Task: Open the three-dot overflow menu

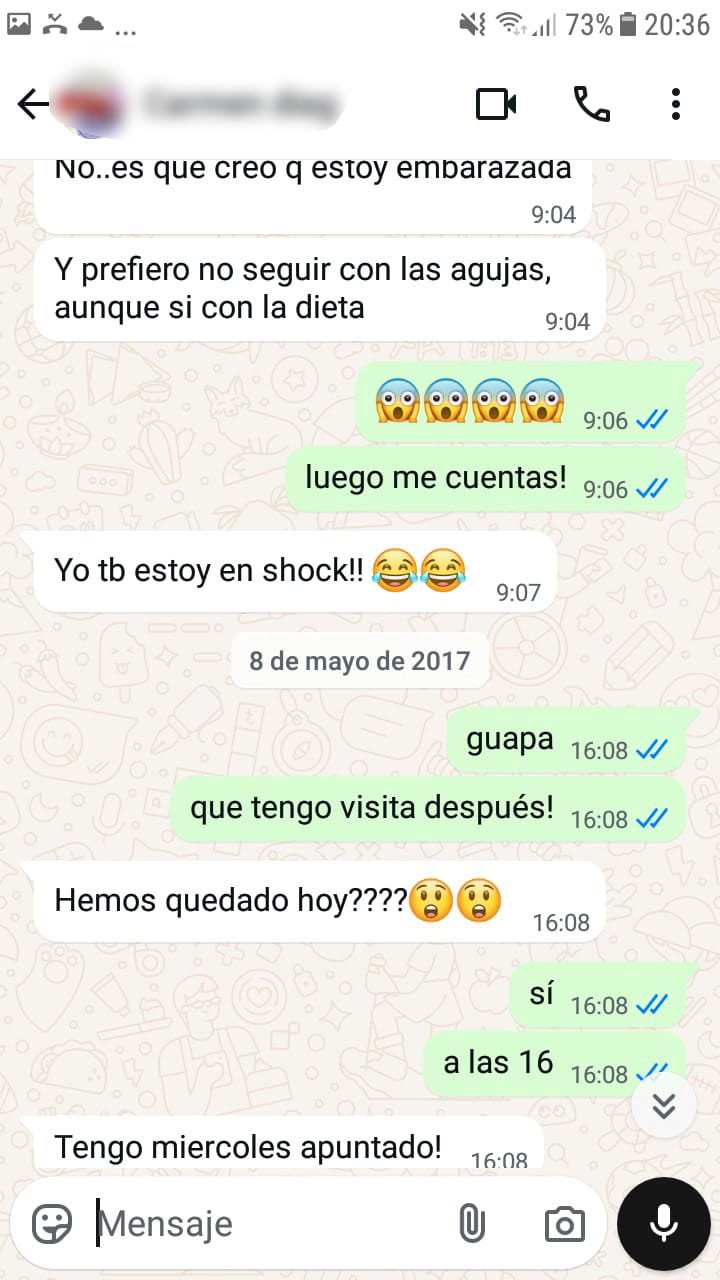Action: click(676, 104)
